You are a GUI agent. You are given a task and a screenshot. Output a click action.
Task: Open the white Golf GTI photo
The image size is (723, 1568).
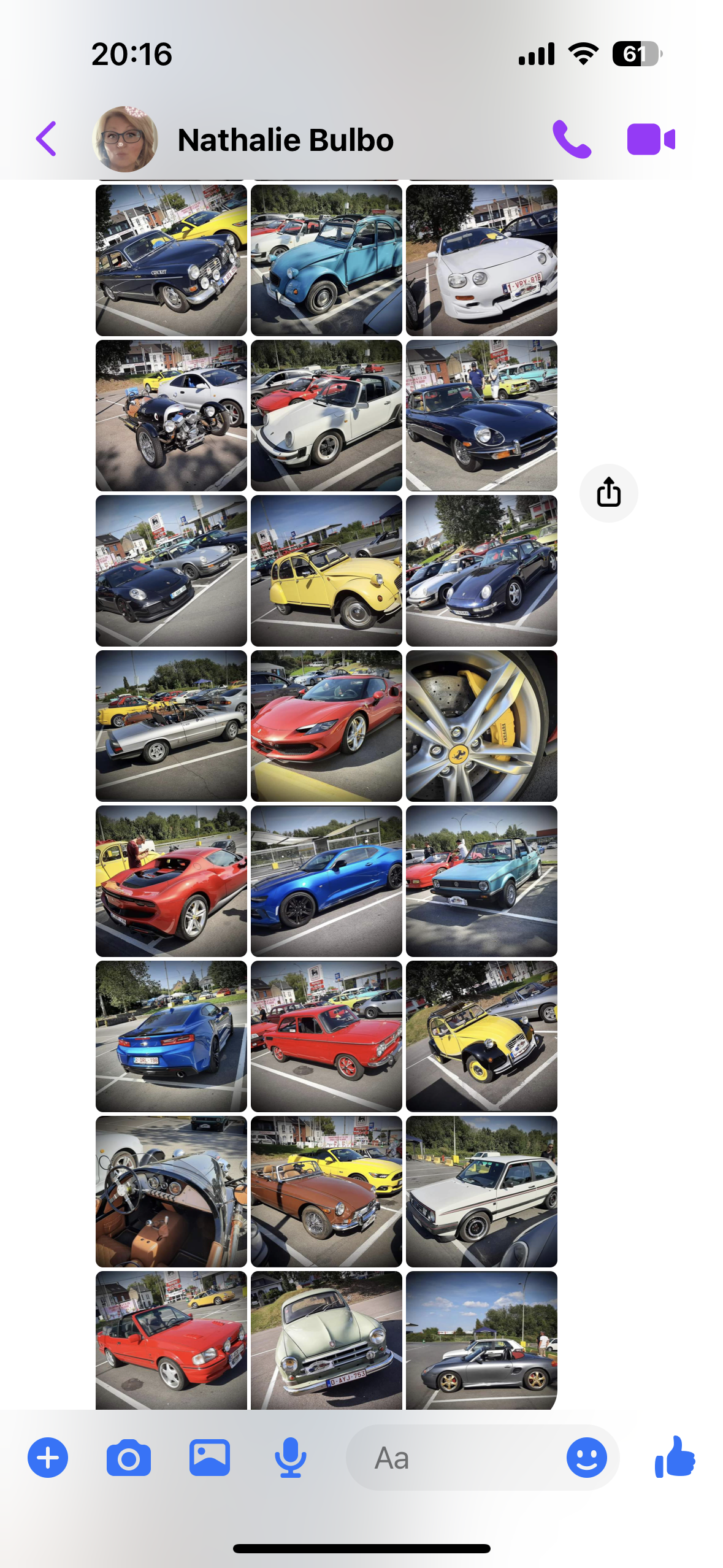(481, 1192)
